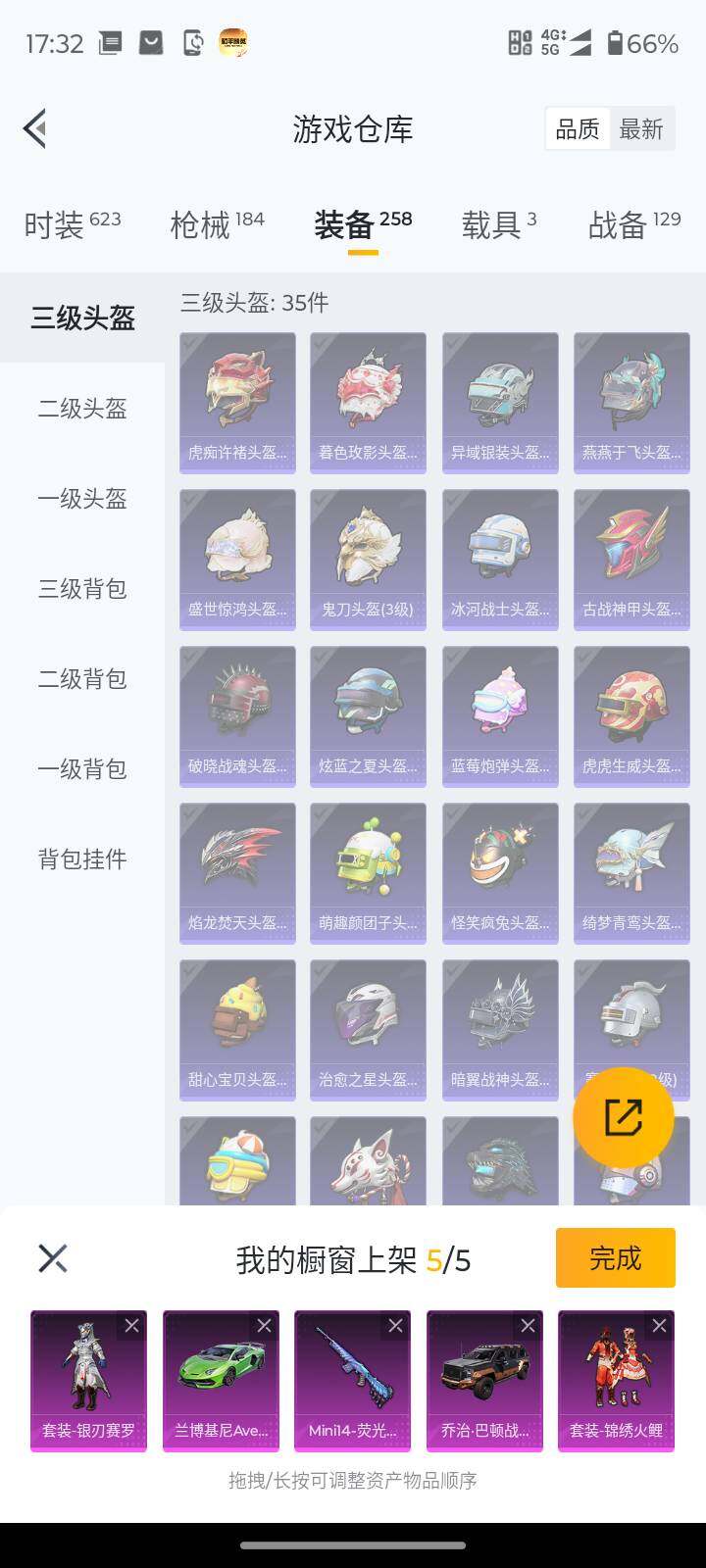Close the 我的橱窗上架 panel
This screenshot has width=706, height=1568.
(x=52, y=1258)
